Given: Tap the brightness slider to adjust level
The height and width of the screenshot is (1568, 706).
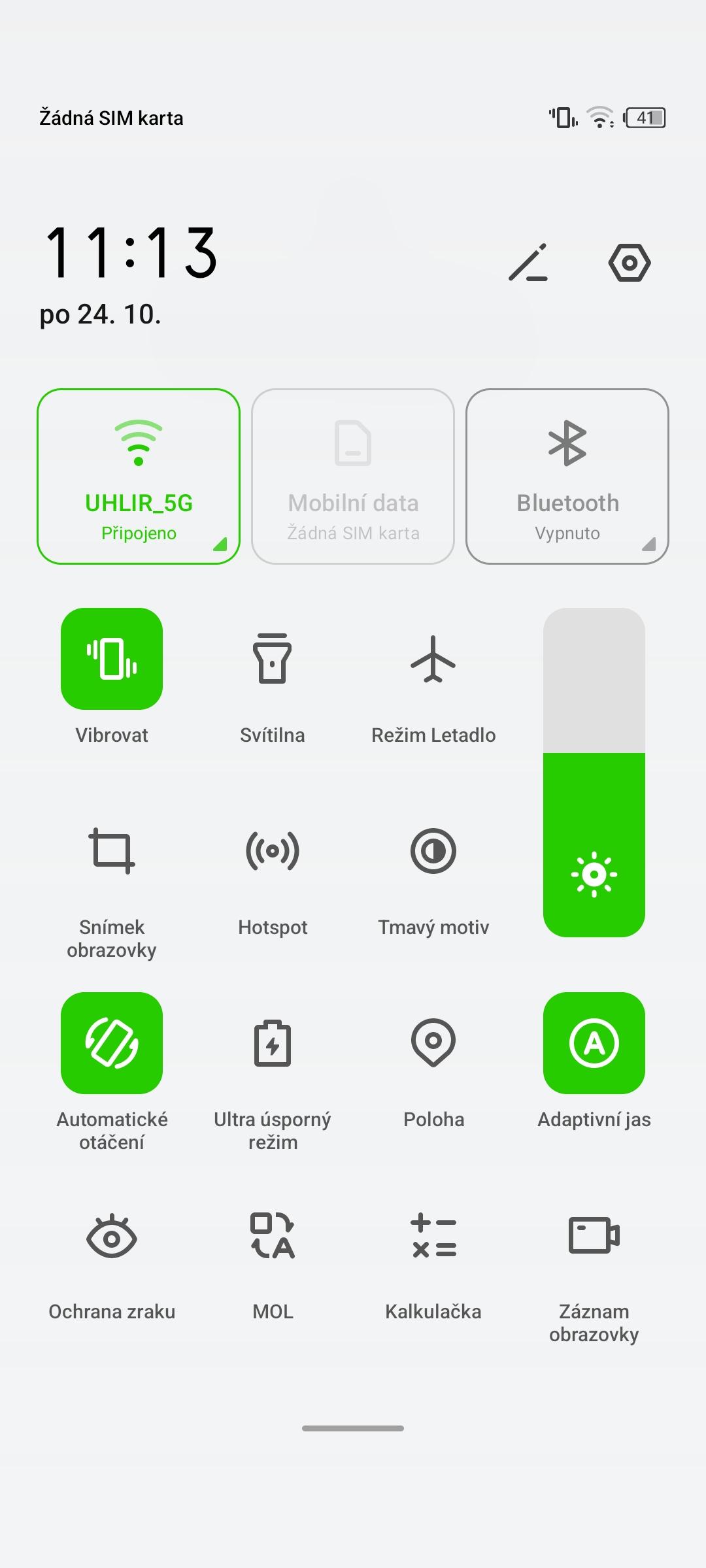Looking at the screenshot, I should pos(594,773).
